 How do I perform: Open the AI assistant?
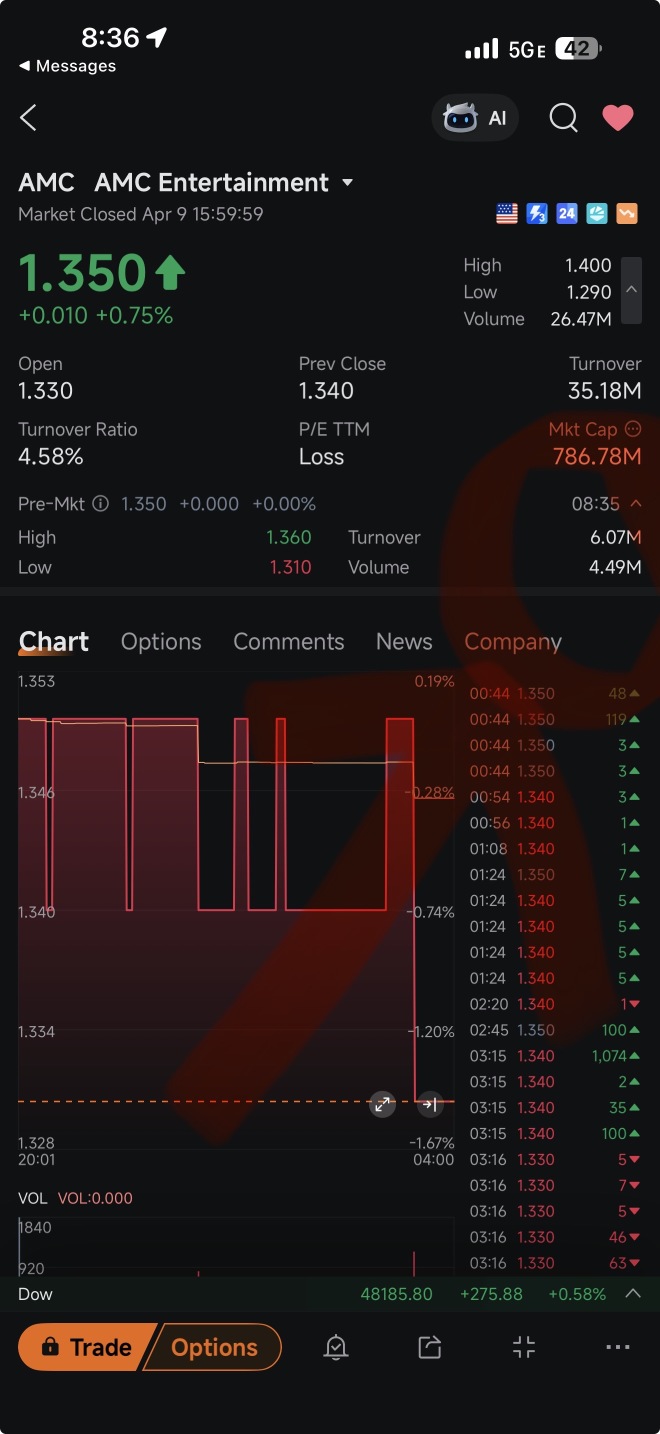tap(475, 118)
